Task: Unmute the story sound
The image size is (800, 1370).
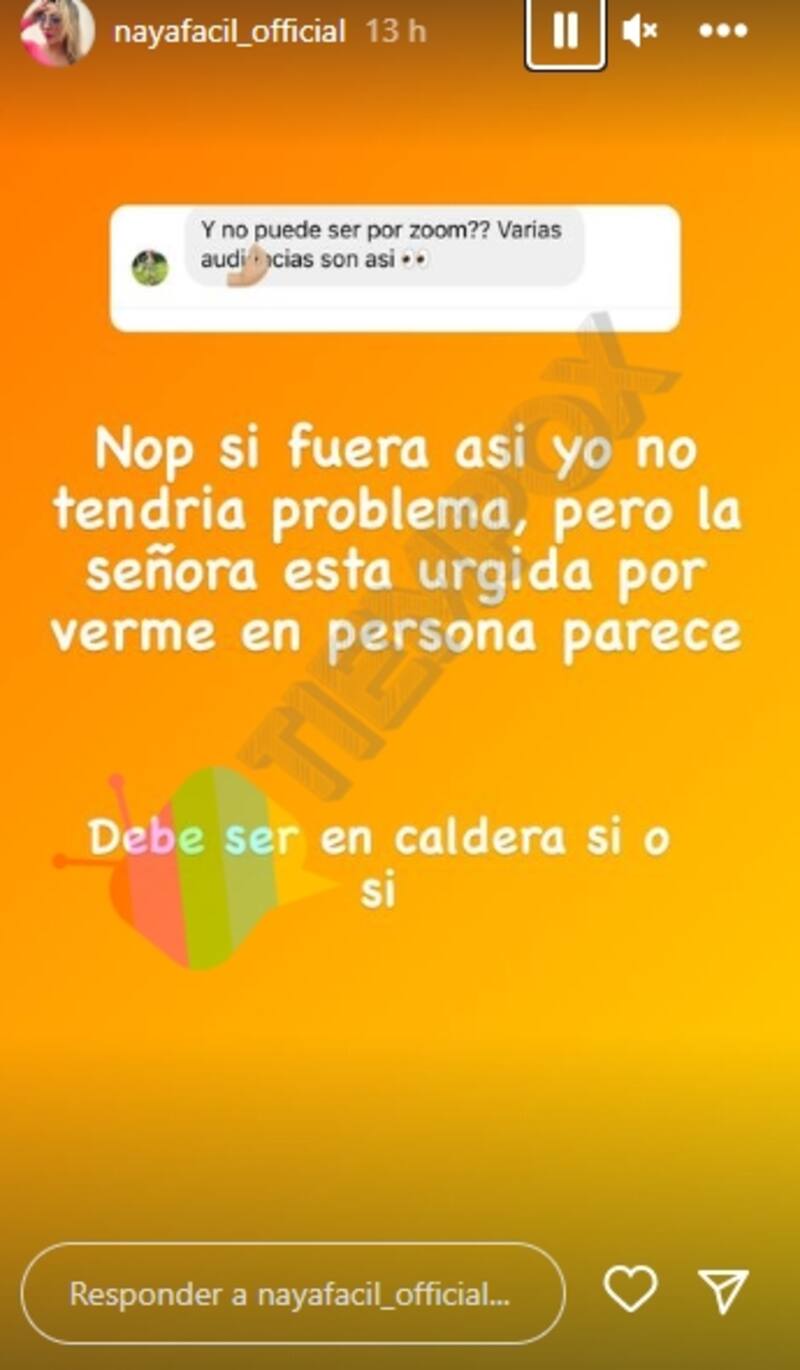Action: pos(639,32)
